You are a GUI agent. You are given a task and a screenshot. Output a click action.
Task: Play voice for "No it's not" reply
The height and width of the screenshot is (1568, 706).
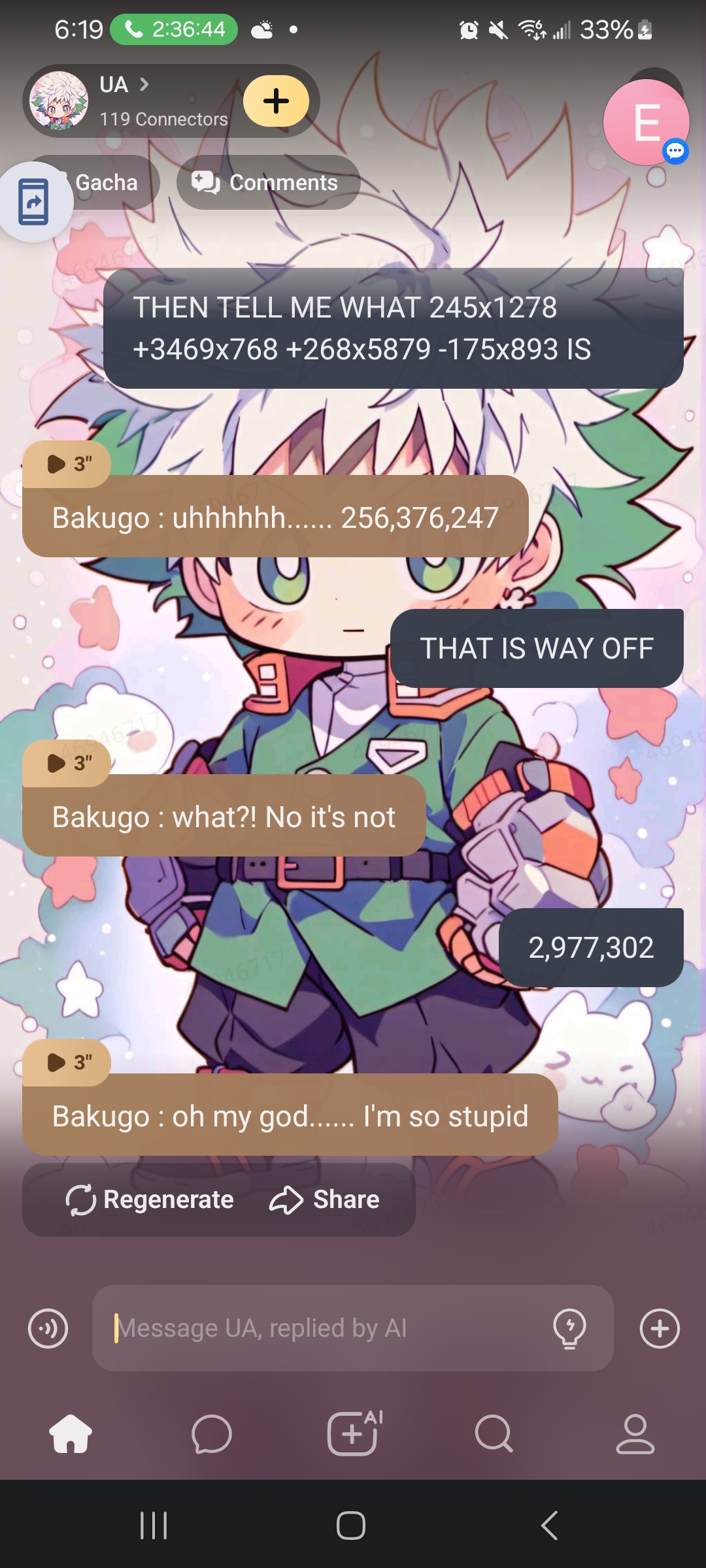click(x=66, y=763)
